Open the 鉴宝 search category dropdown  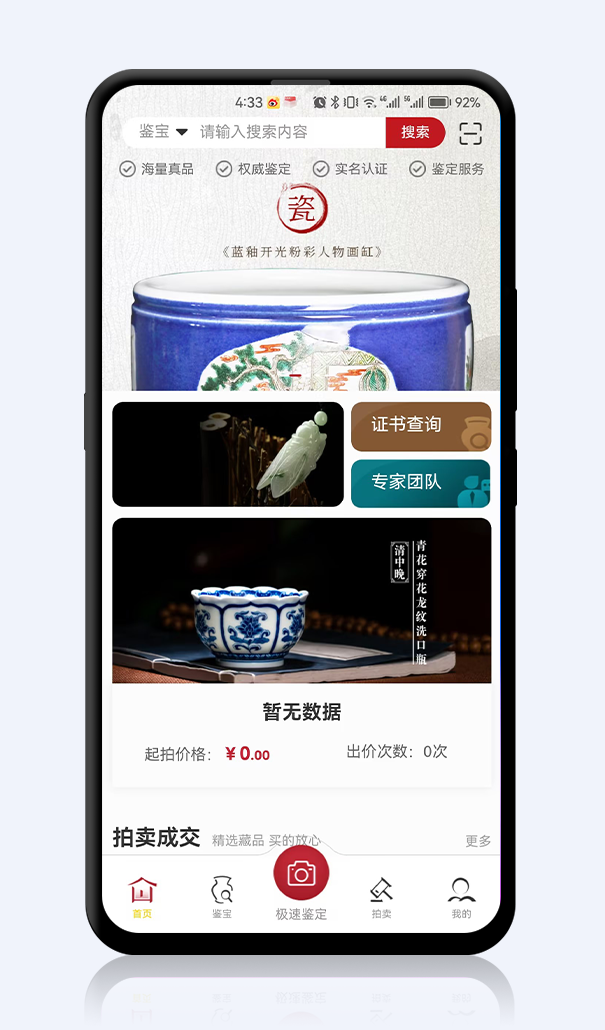coord(163,132)
